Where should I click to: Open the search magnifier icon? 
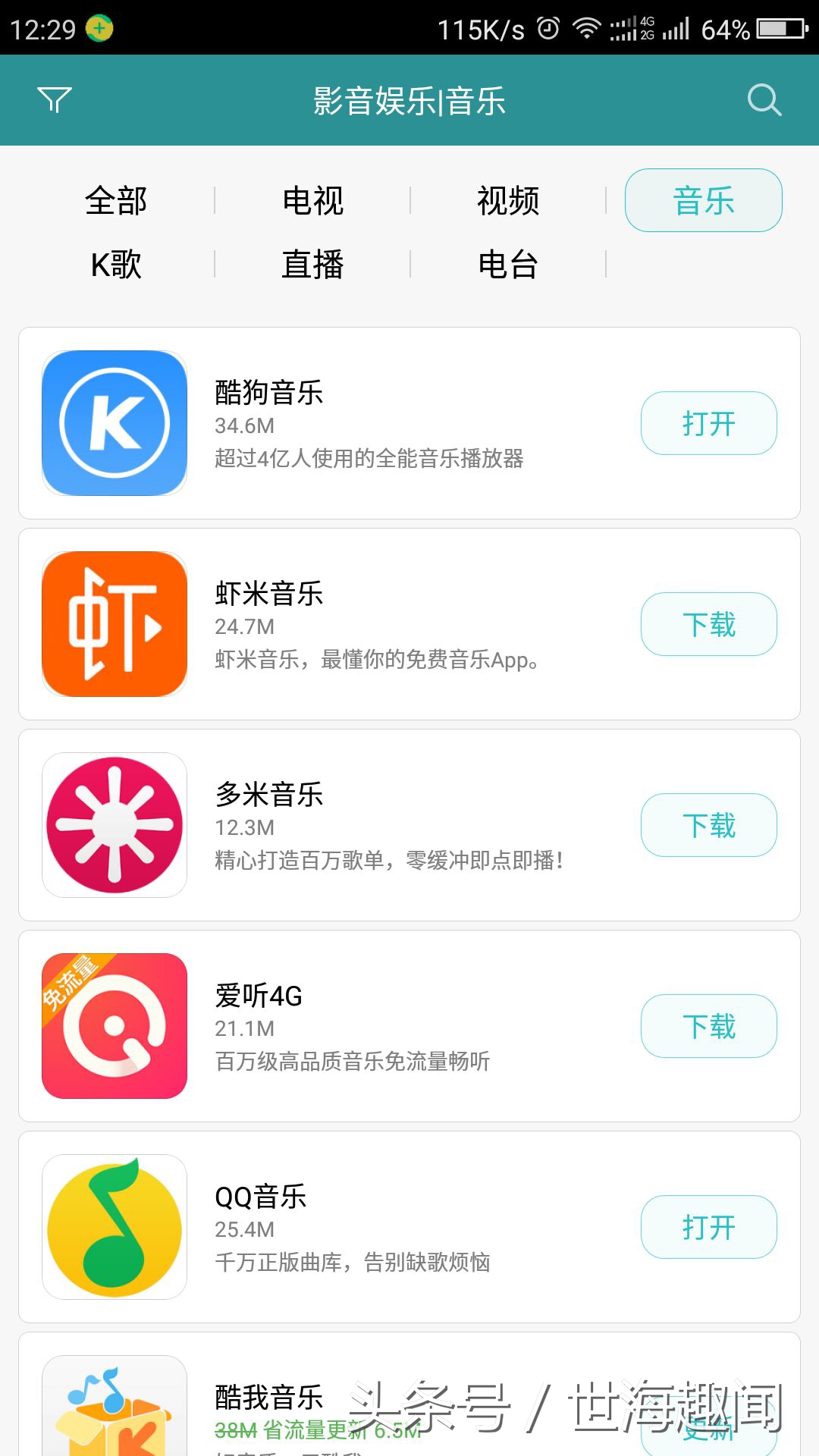[x=765, y=99]
